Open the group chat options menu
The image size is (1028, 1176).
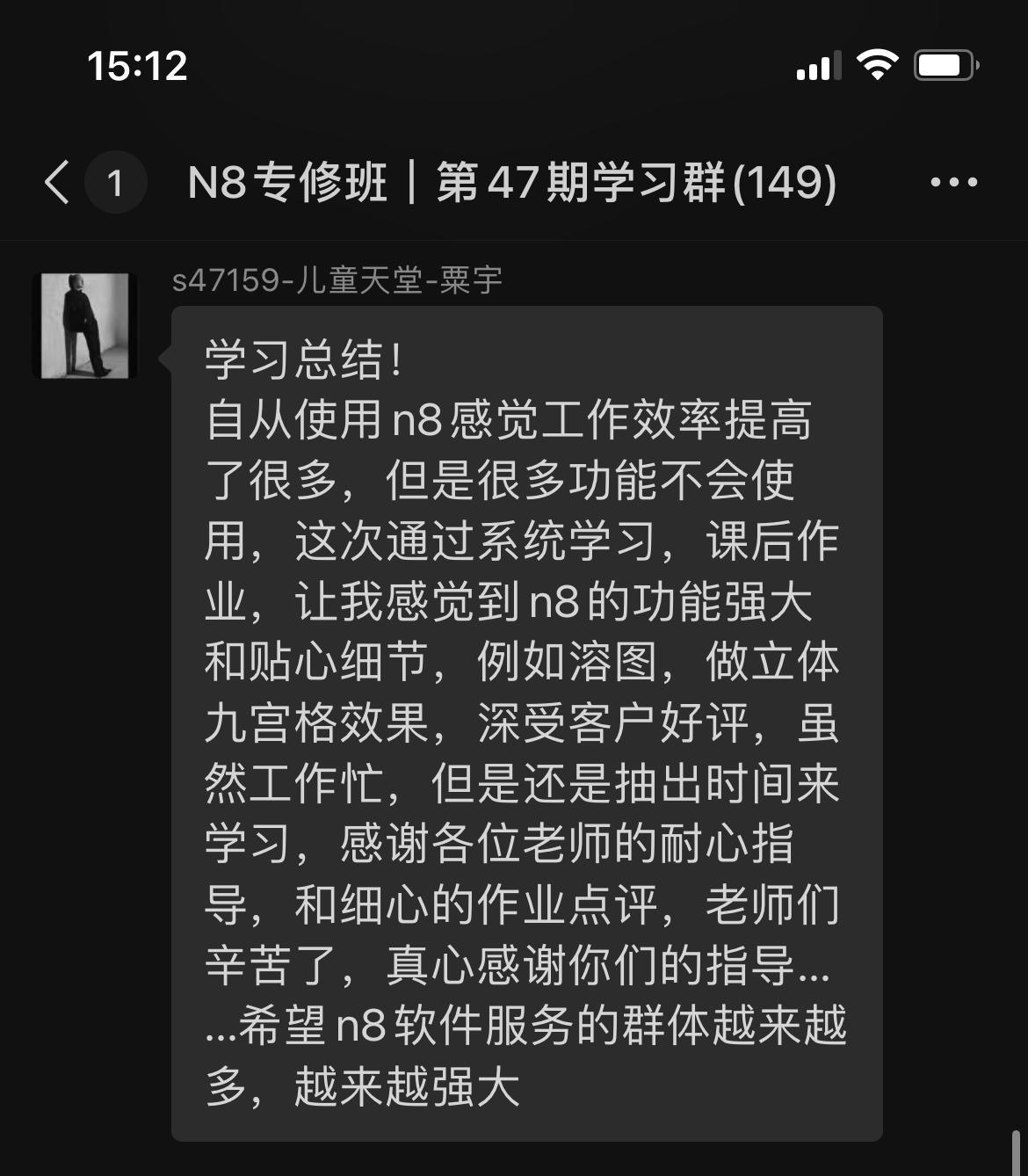[x=953, y=183]
